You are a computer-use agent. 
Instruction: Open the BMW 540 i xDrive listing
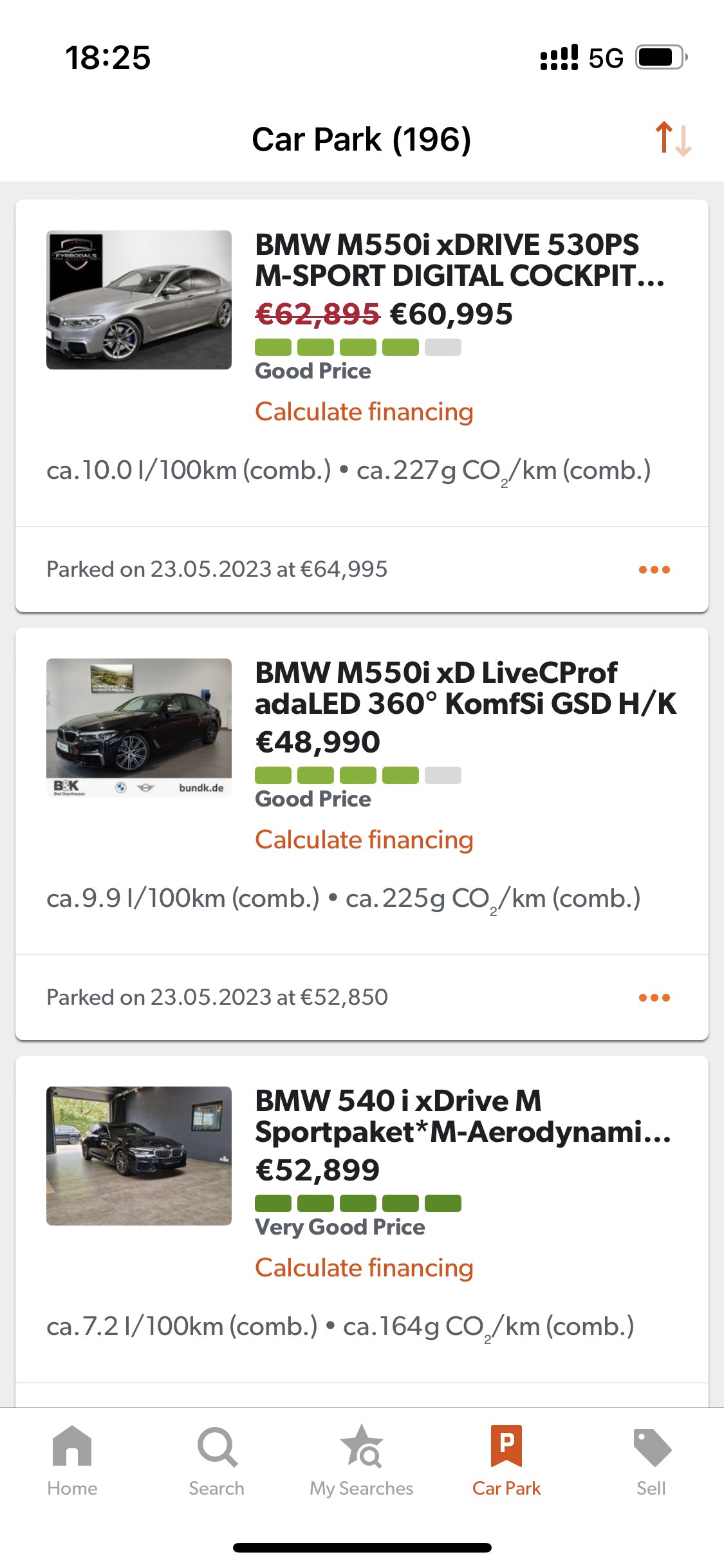(463, 1116)
